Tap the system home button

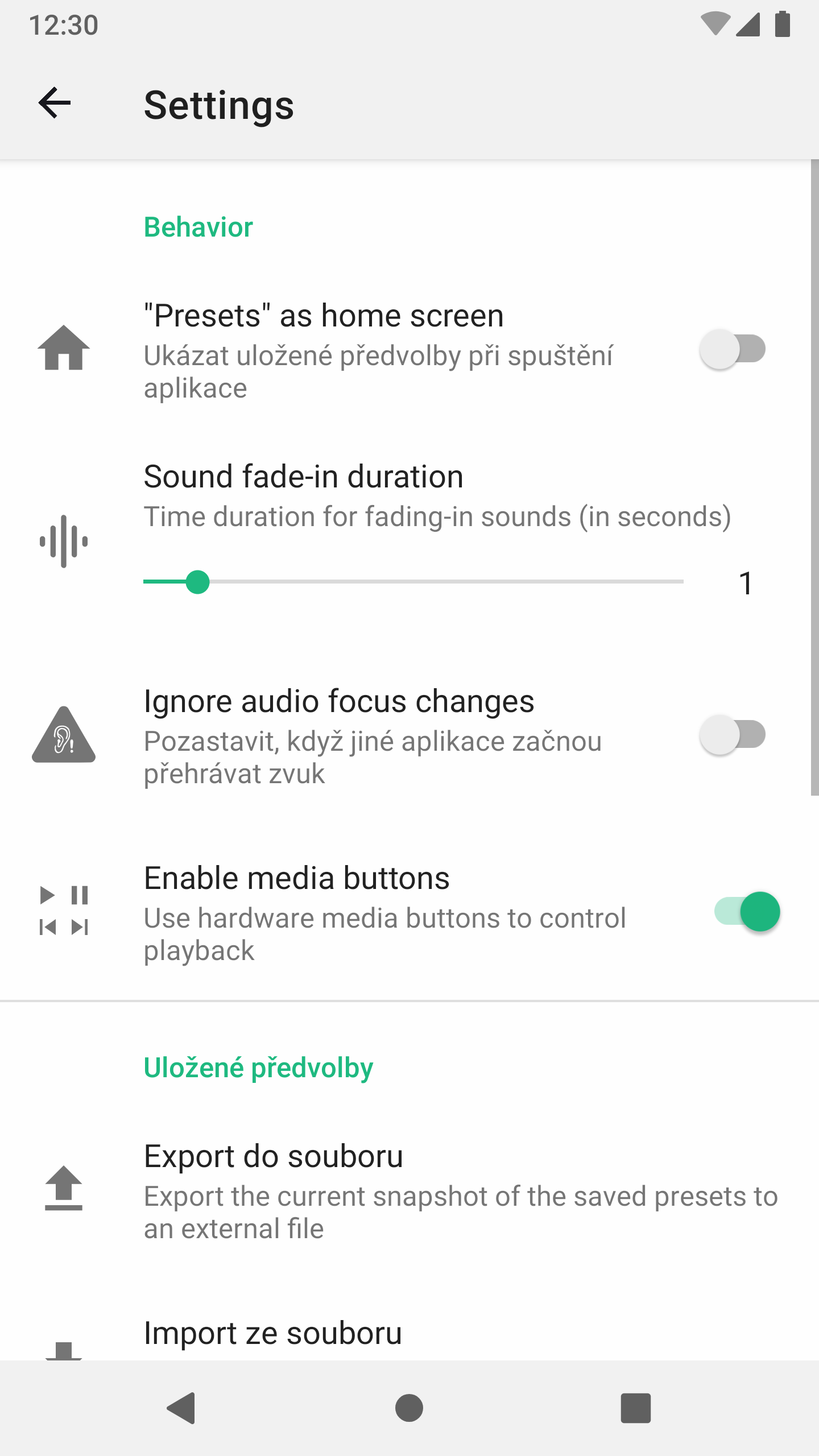tap(409, 1408)
